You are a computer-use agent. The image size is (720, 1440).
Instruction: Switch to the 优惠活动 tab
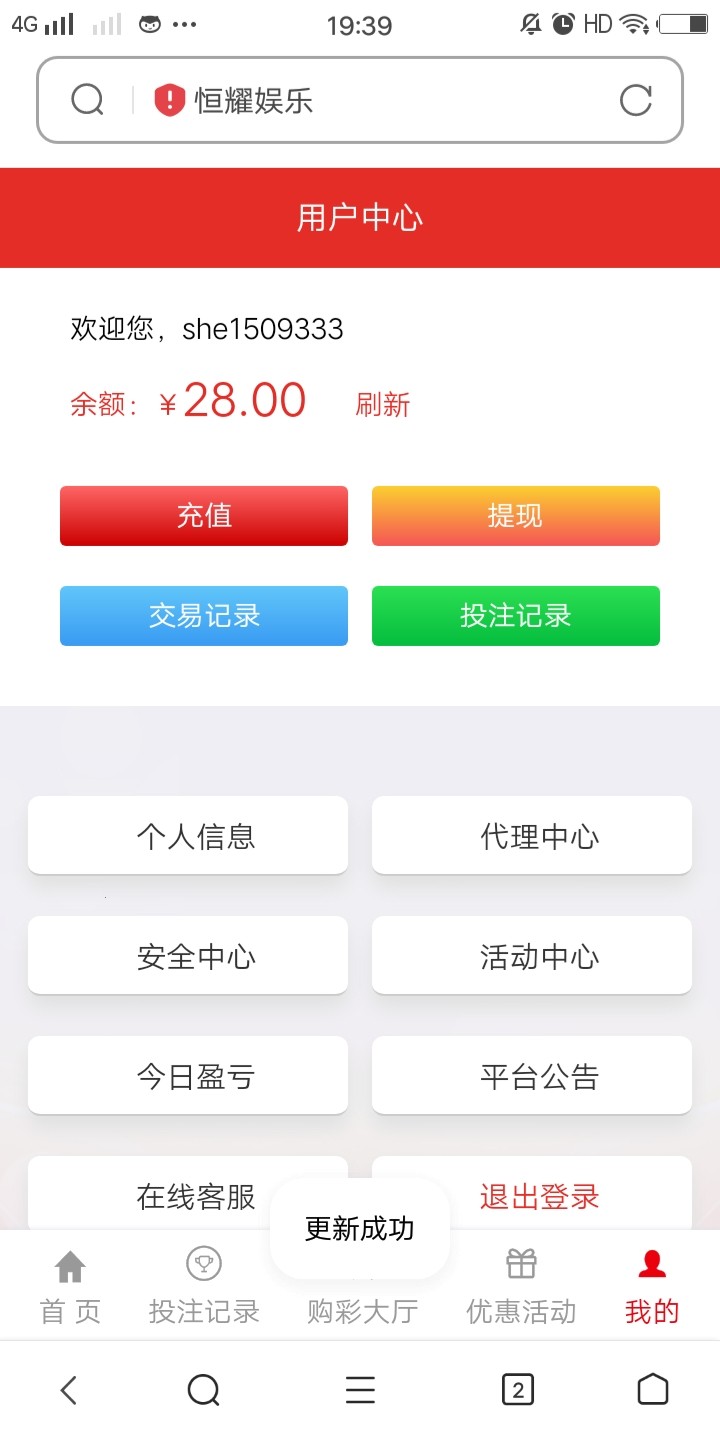[x=521, y=1287]
